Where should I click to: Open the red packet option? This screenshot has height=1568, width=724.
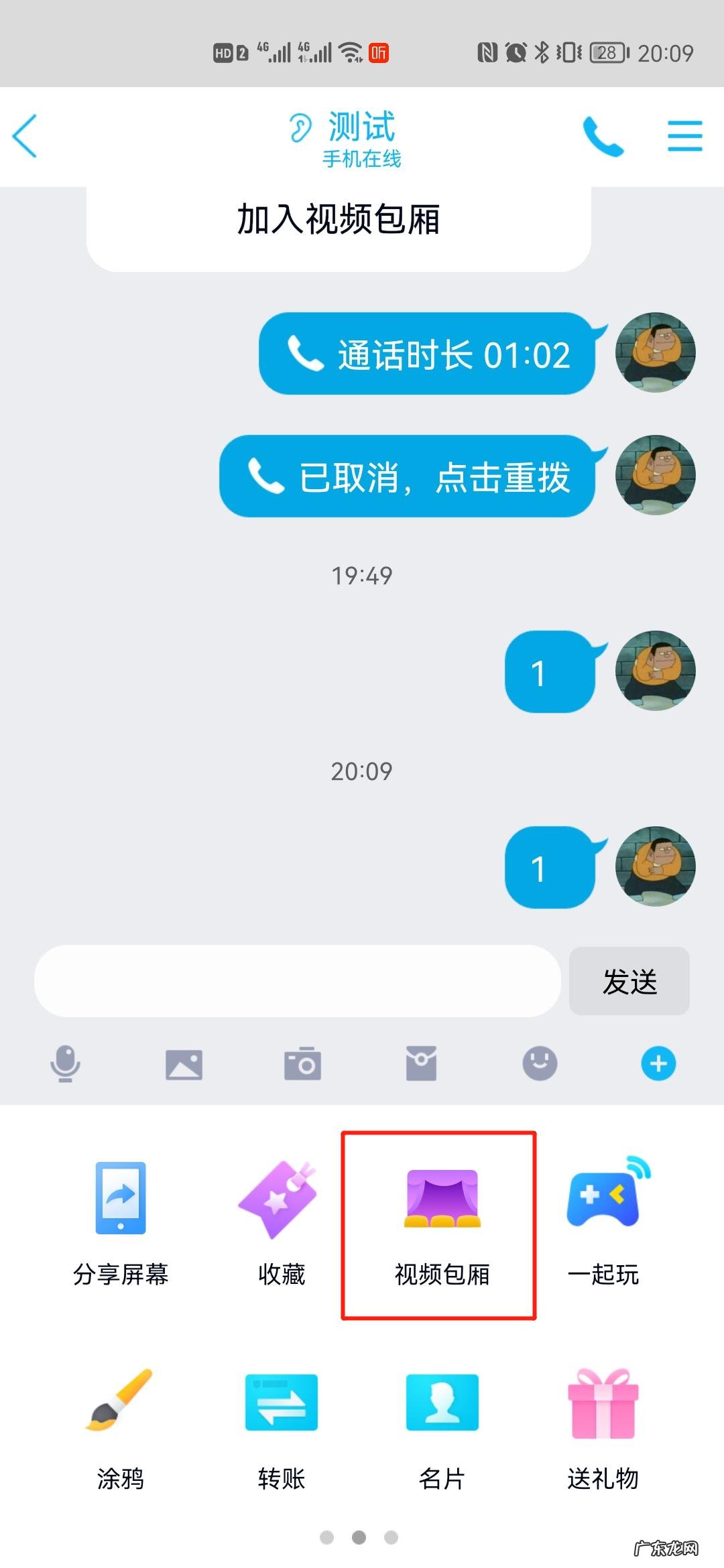coord(421,1063)
